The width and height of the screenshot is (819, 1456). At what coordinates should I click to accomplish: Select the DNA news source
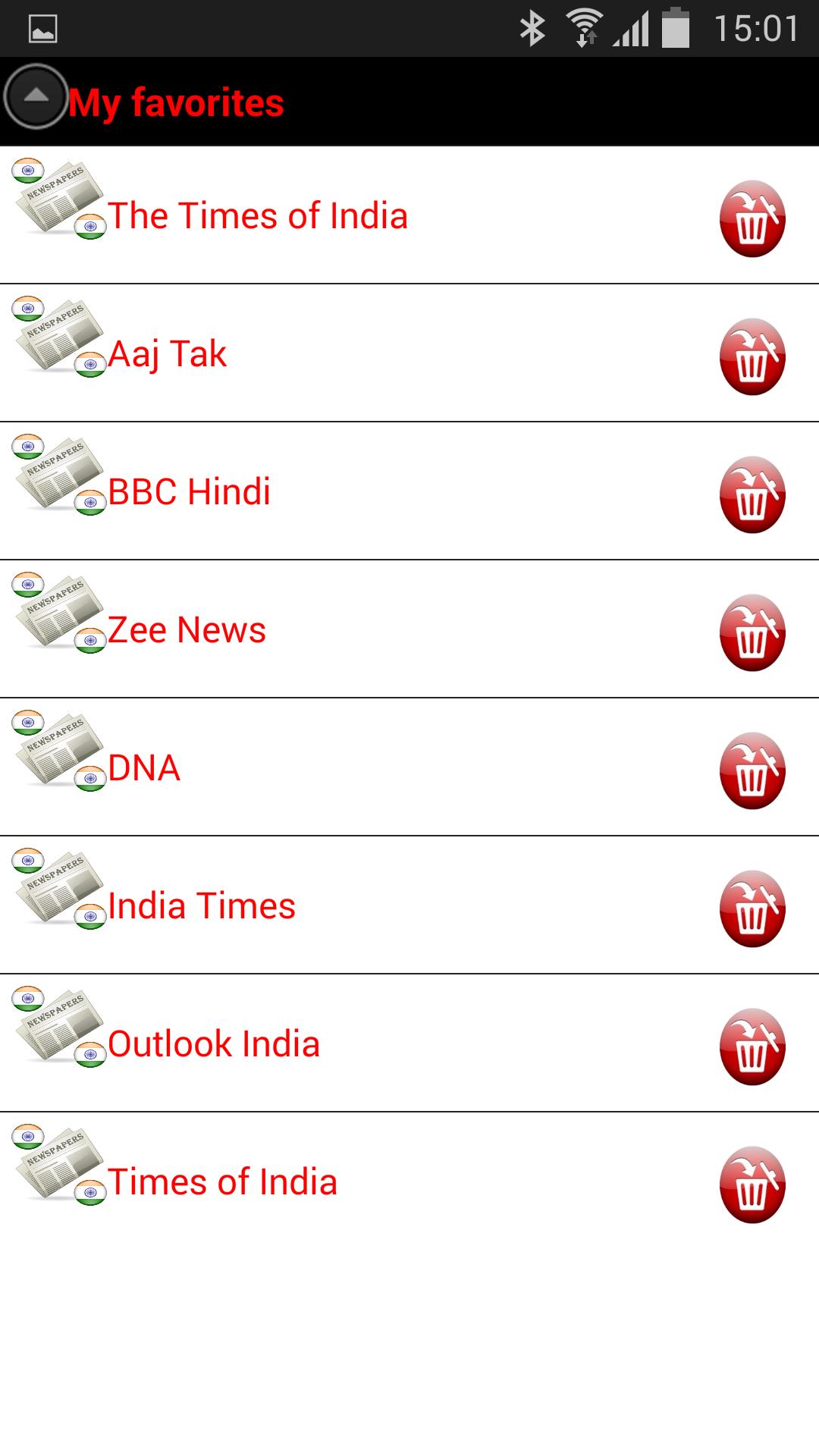(x=303, y=767)
